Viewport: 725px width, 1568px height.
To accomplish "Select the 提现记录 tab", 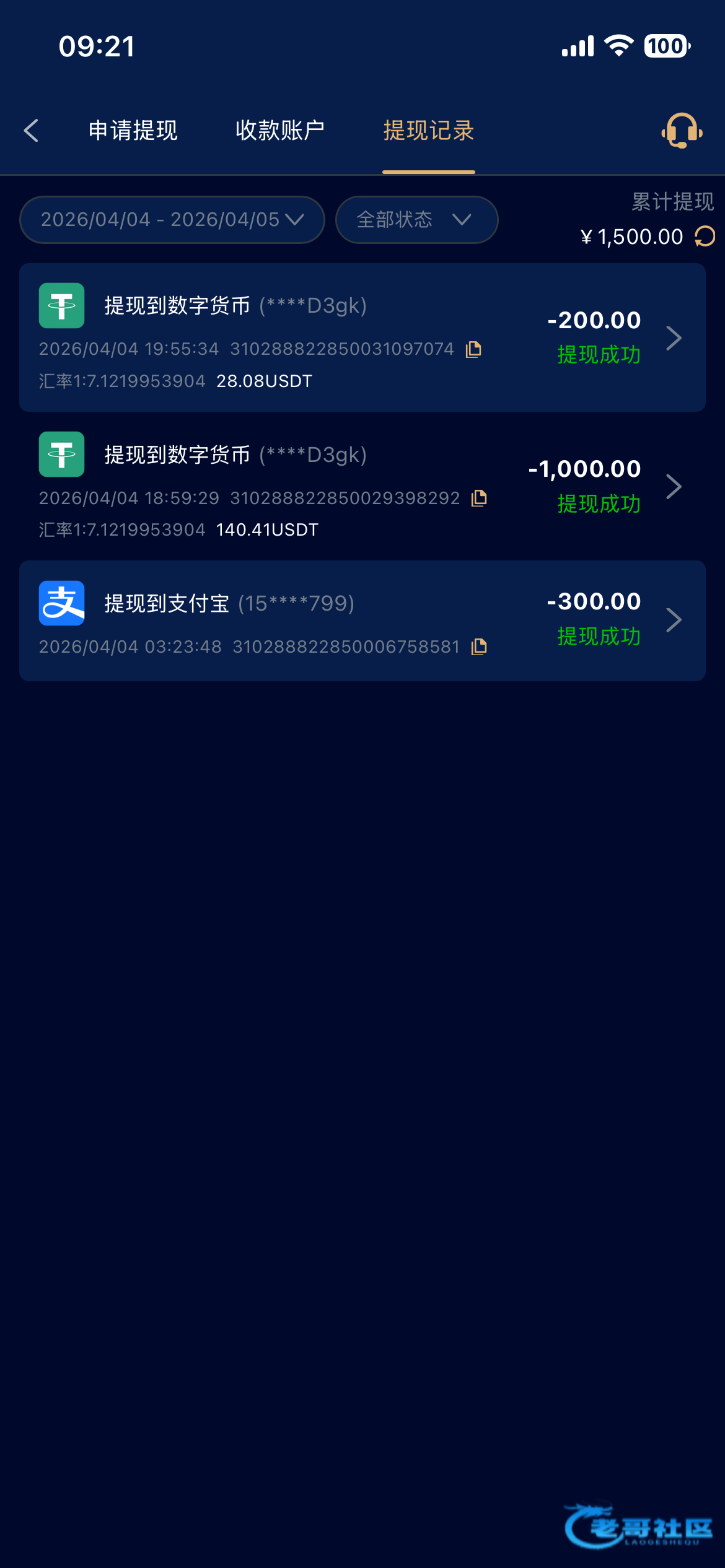I will (x=428, y=131).
